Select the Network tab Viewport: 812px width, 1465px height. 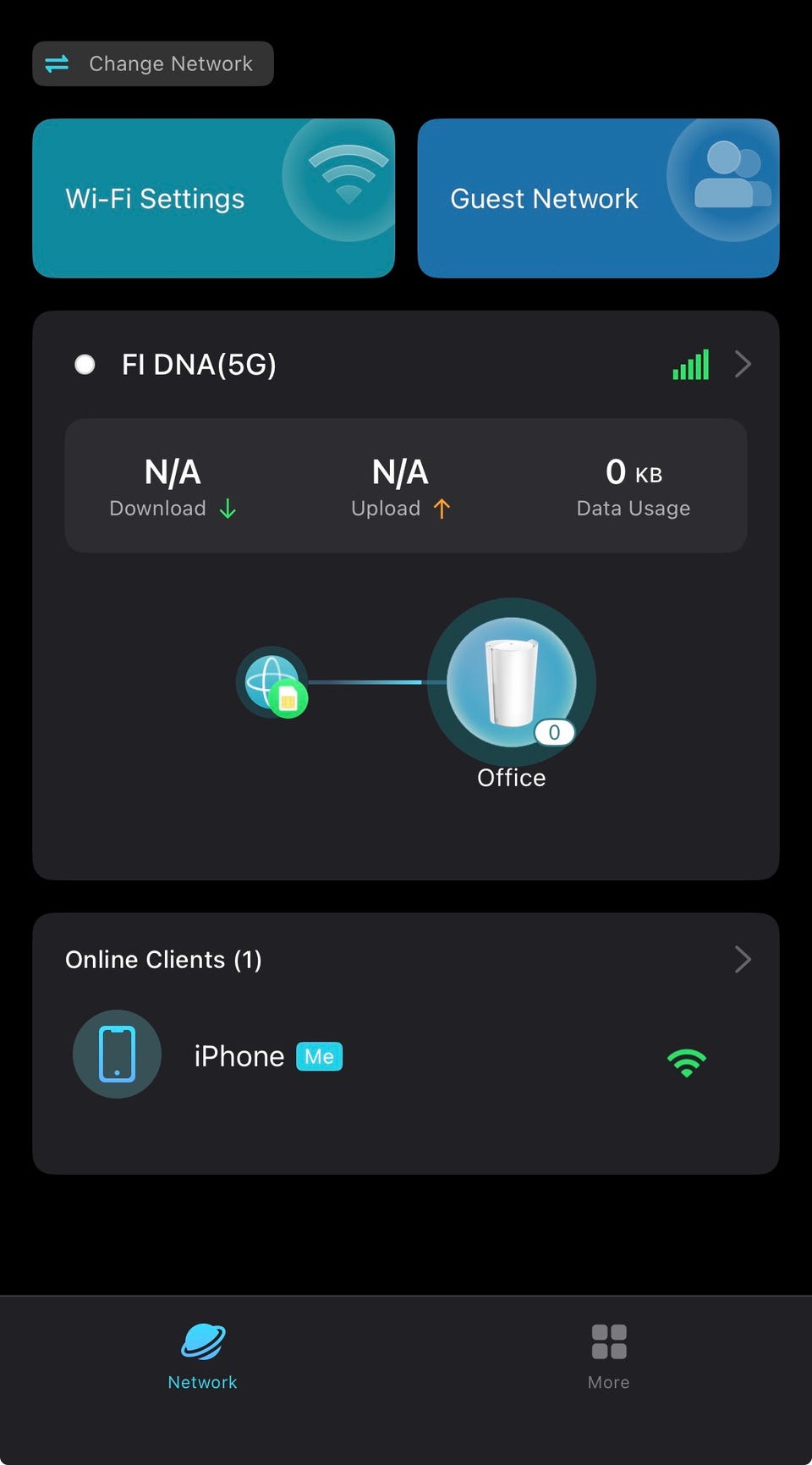(202, 1356)
